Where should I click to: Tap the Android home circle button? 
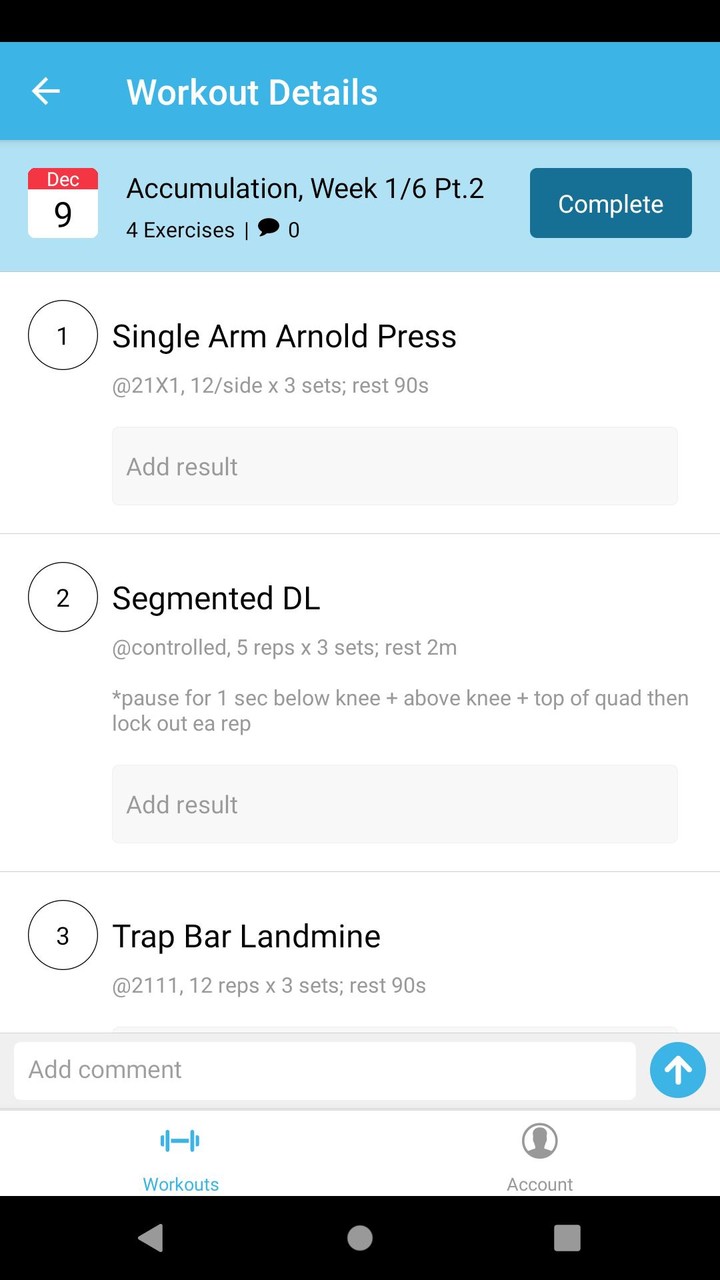pos(359,1238)
